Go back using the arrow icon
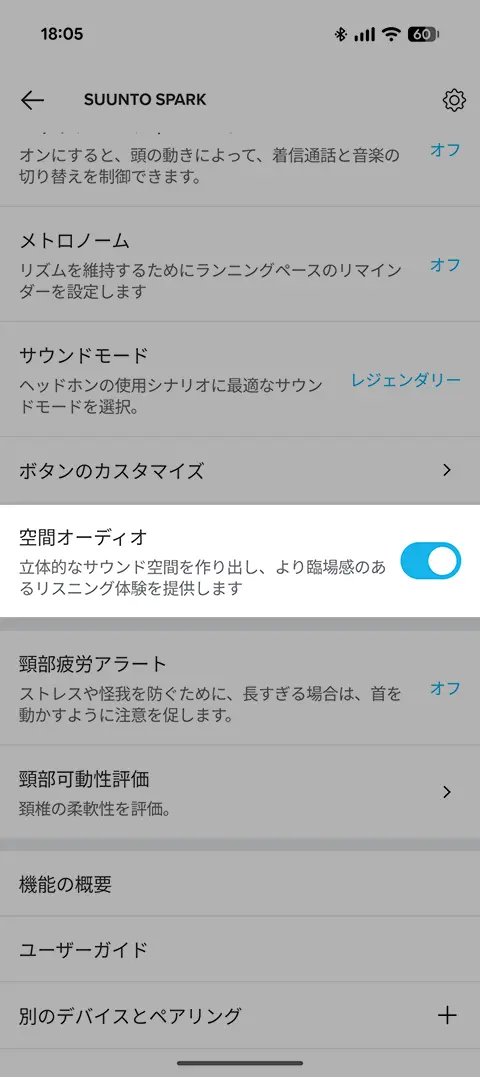Screen dimensions: 480x1077 click(32, 100)
